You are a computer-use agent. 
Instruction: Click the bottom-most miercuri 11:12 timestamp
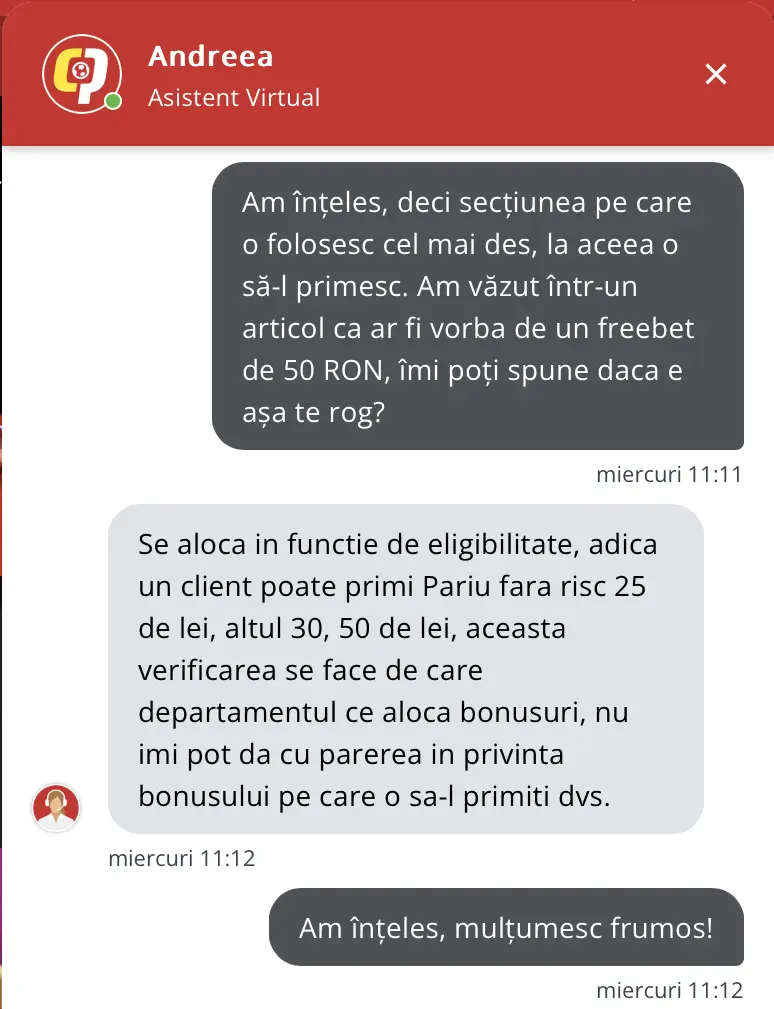tap(670, 991)
